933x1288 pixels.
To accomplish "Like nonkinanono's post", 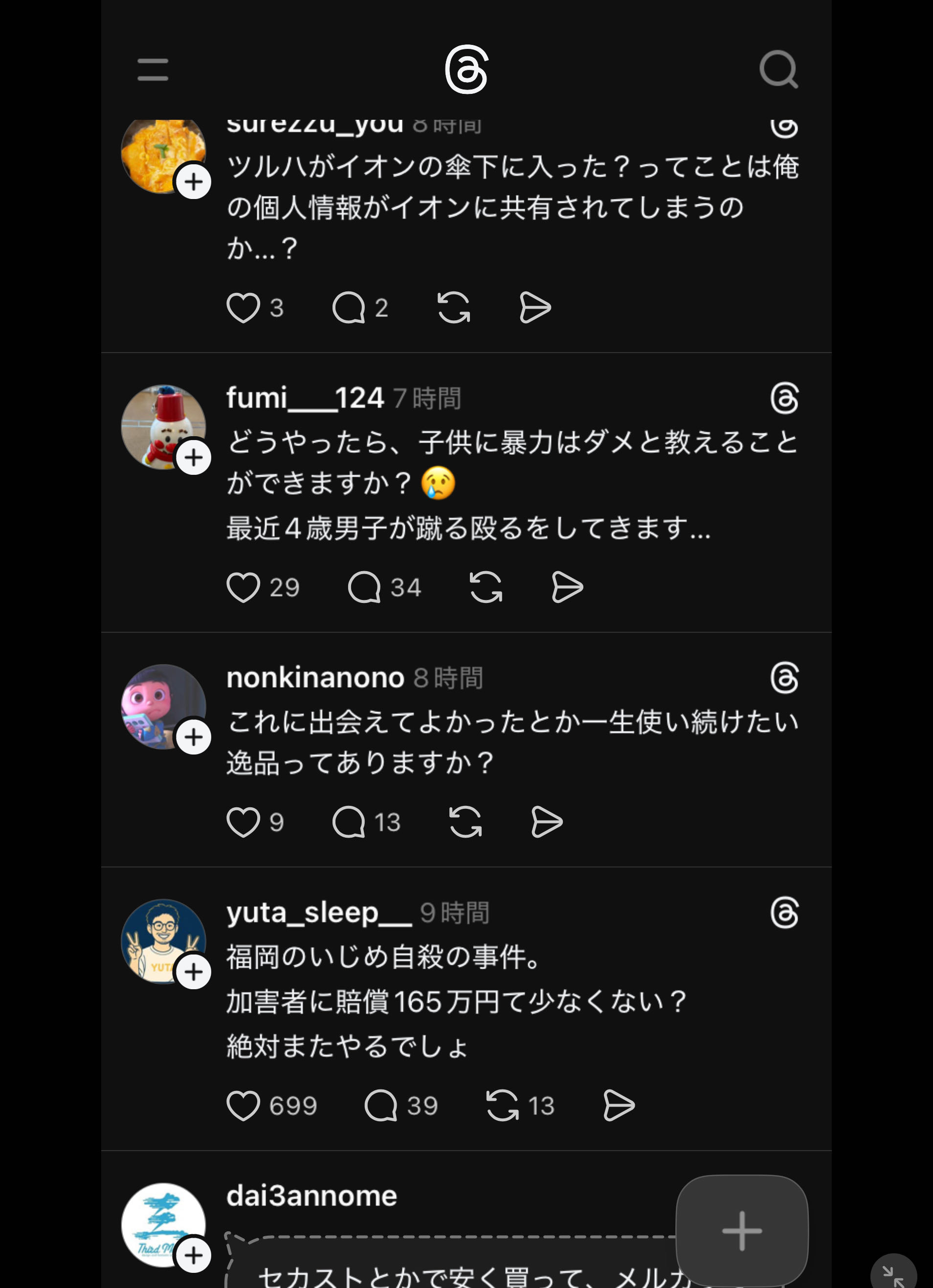I will (243, 822).
